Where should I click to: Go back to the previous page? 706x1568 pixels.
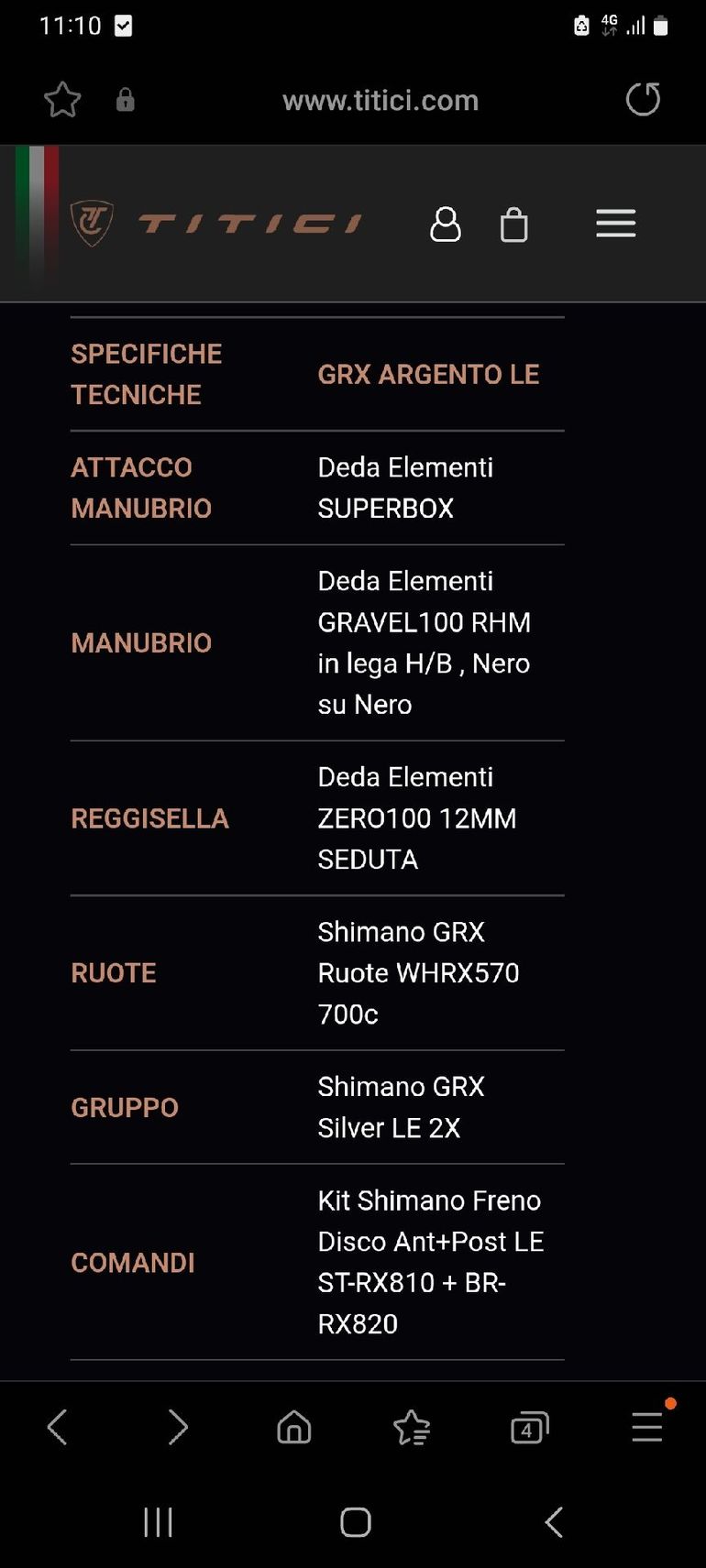click(58, 1427)
